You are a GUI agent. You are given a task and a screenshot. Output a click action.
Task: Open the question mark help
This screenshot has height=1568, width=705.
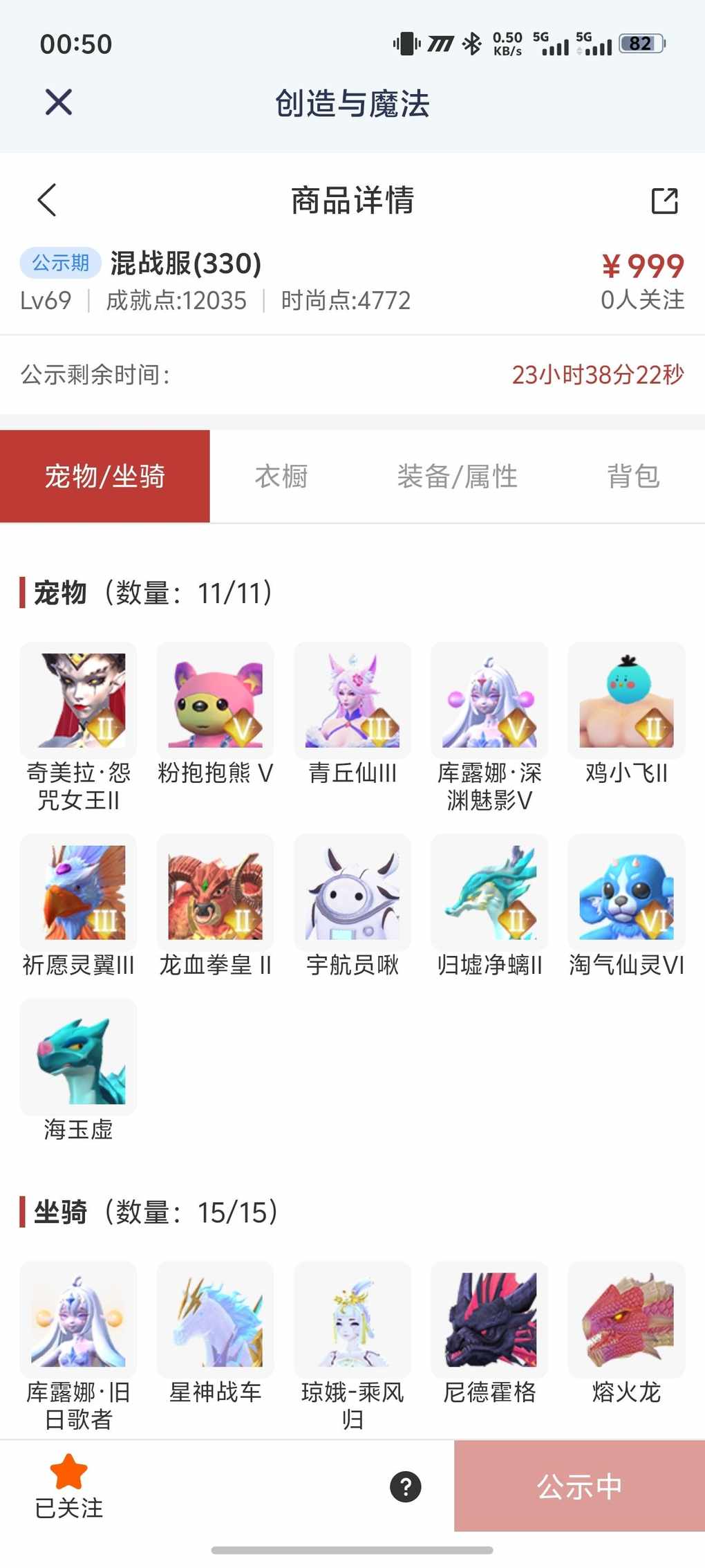406,1486
